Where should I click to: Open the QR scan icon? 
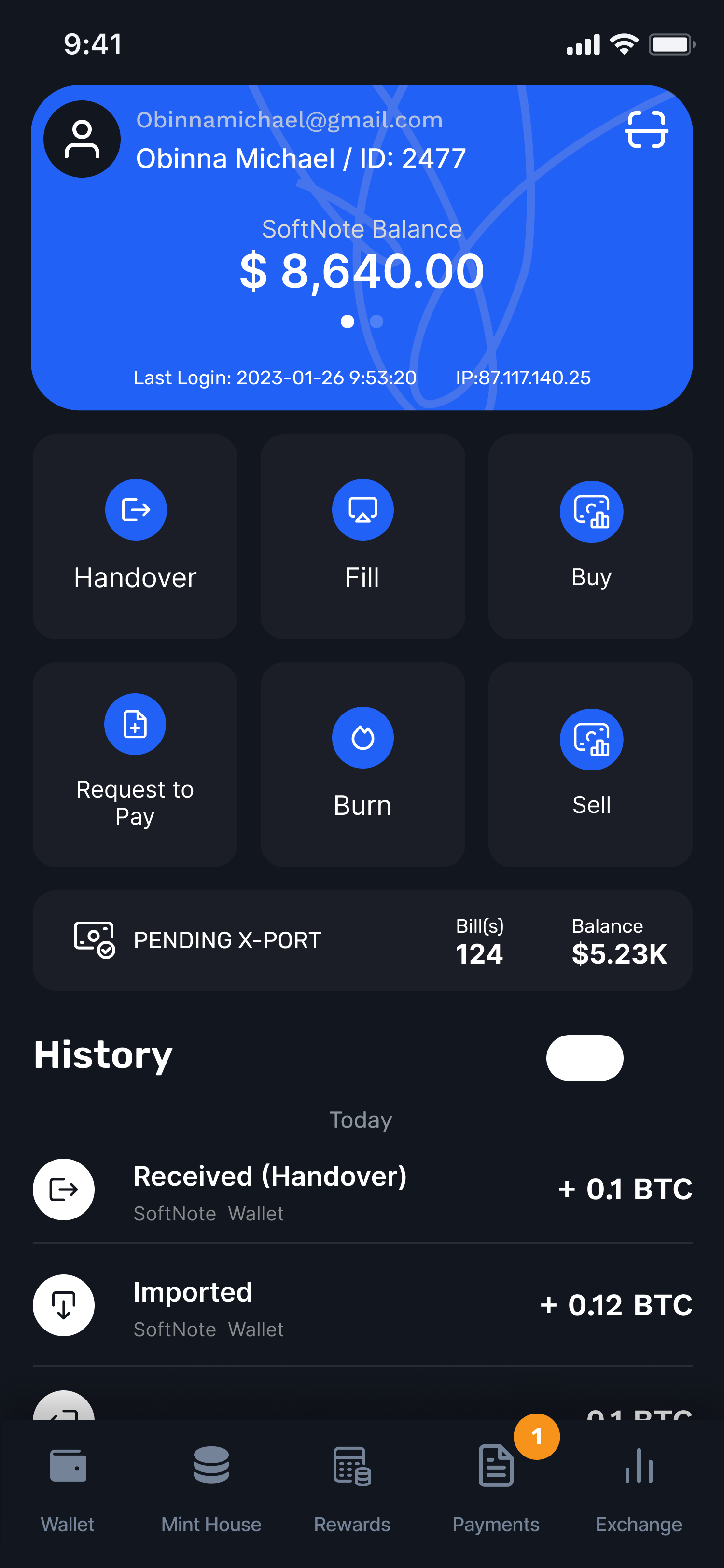pyautogui.click(x=646, y=130)
